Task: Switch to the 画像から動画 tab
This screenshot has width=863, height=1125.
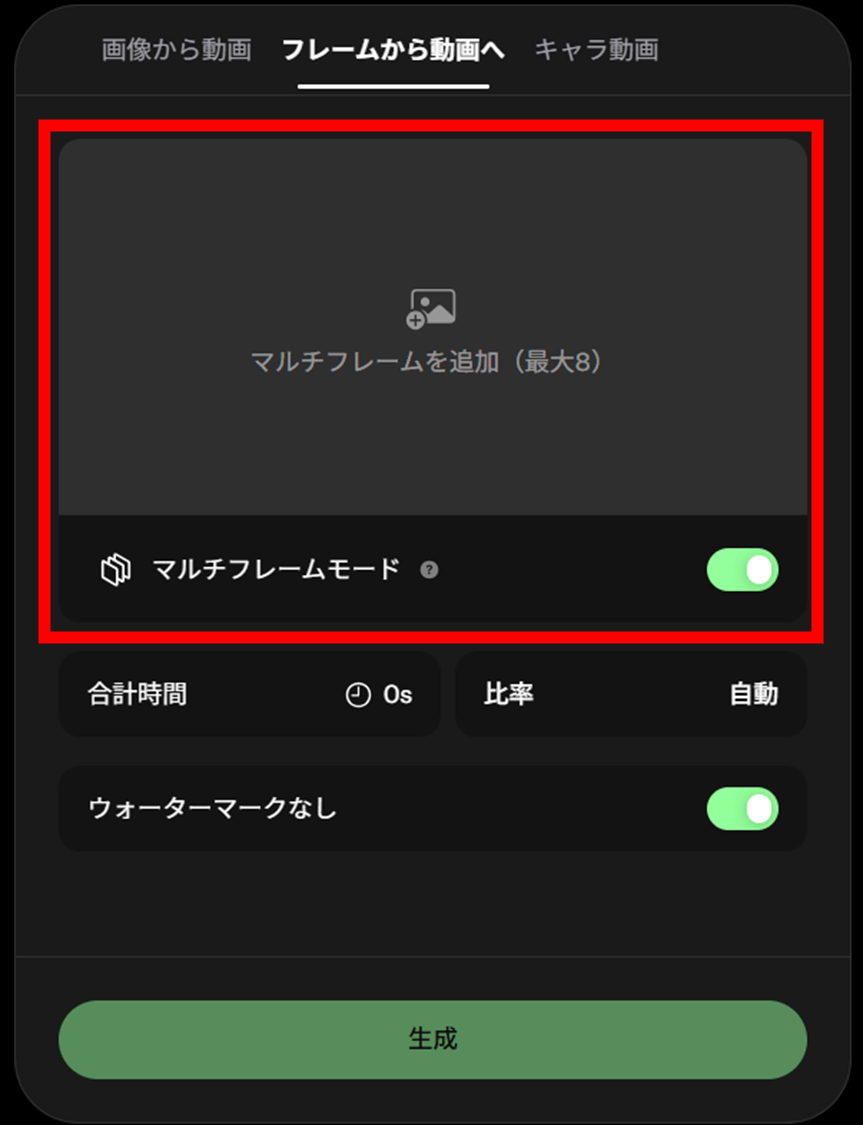Action: (176, 50)
